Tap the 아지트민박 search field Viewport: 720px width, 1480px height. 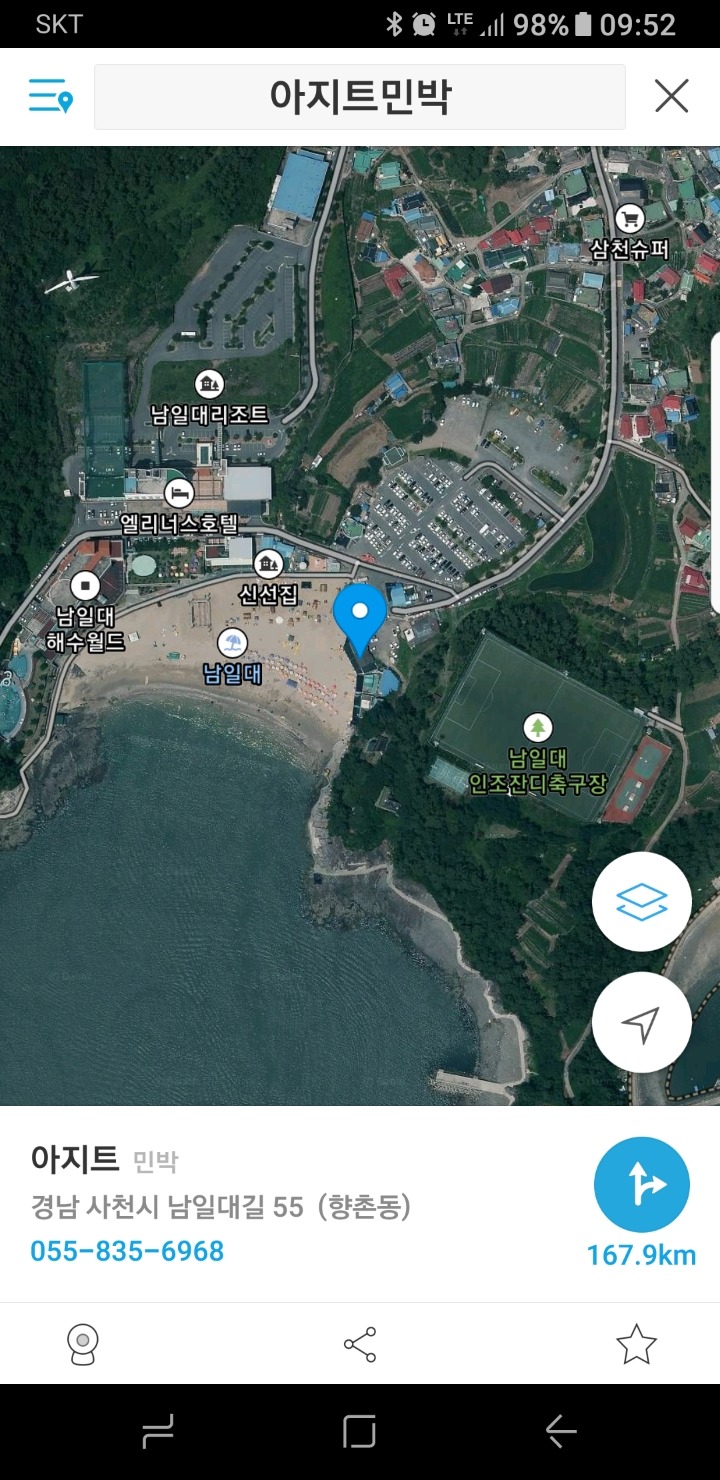pyautogui.click(x=359, y=97)
